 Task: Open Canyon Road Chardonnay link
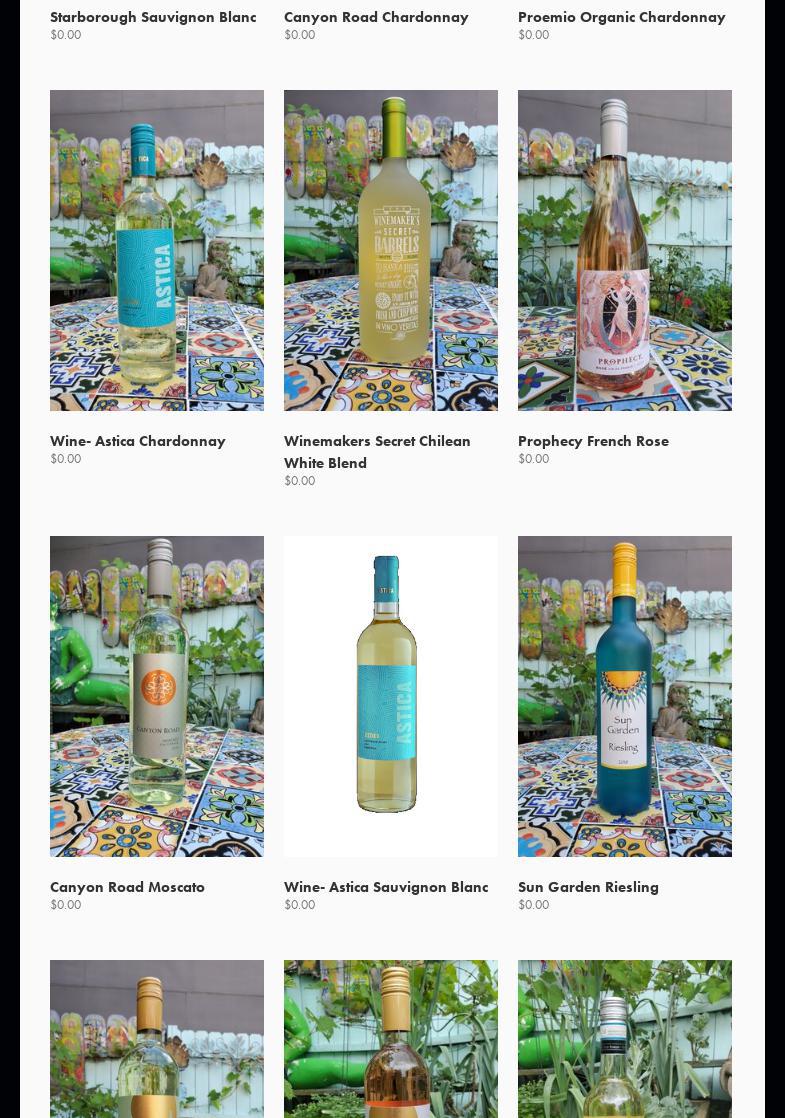point(376,17)
